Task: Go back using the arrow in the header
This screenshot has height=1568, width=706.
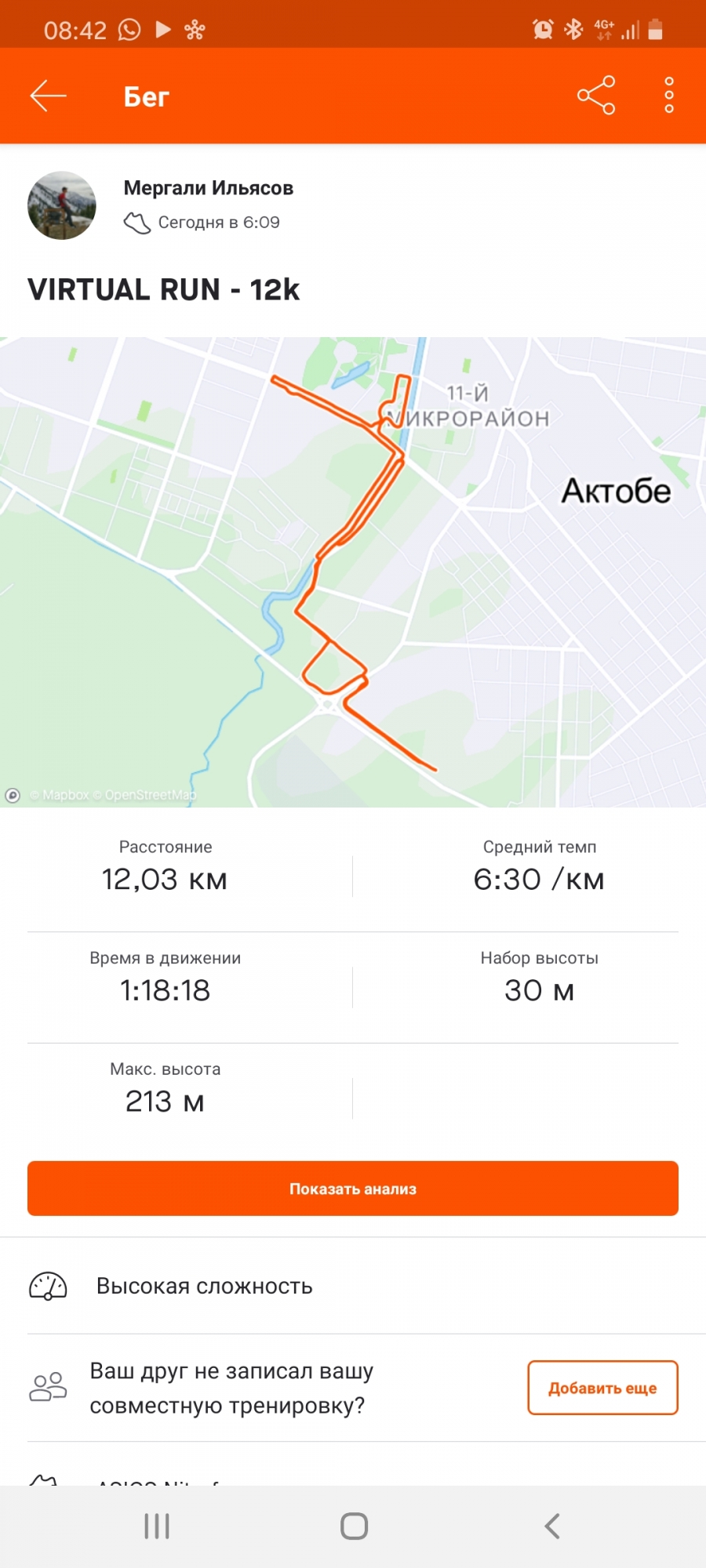Action: pos(48,96)
